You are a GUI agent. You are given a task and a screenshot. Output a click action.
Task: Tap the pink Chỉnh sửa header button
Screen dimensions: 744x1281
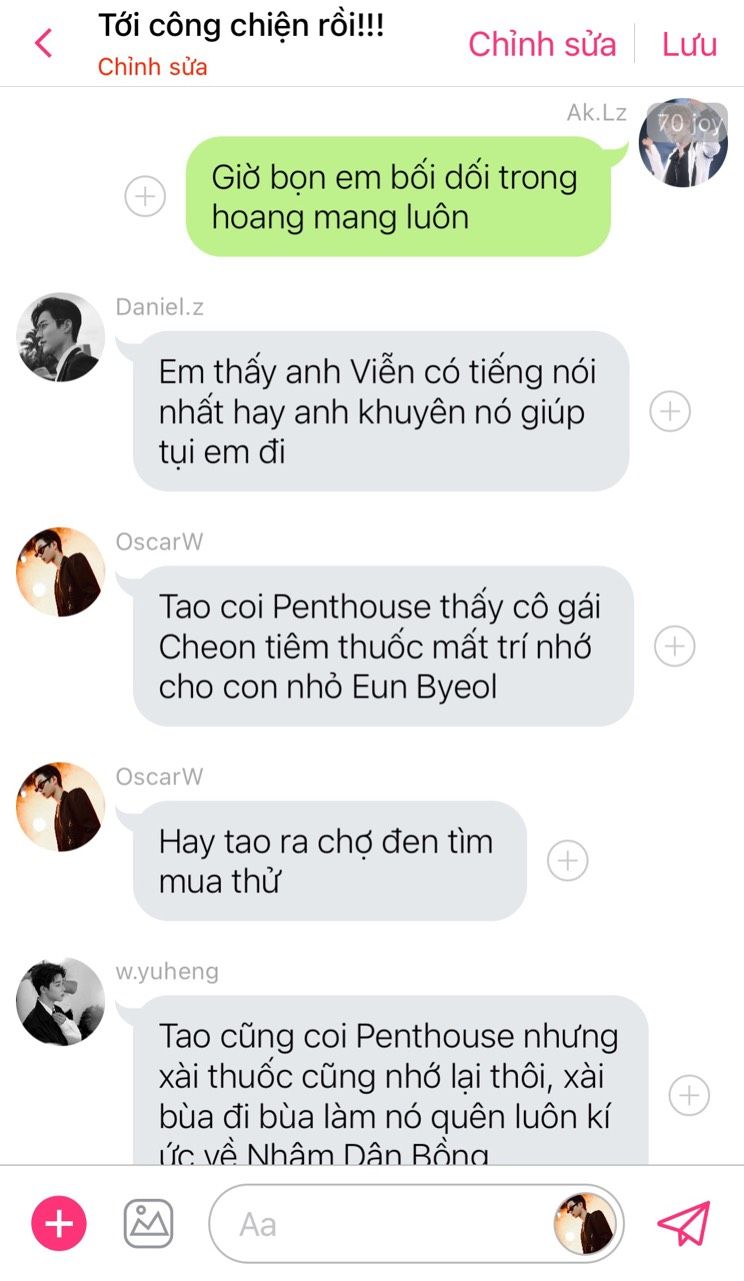pyautogui.click(x=542, y=44)
